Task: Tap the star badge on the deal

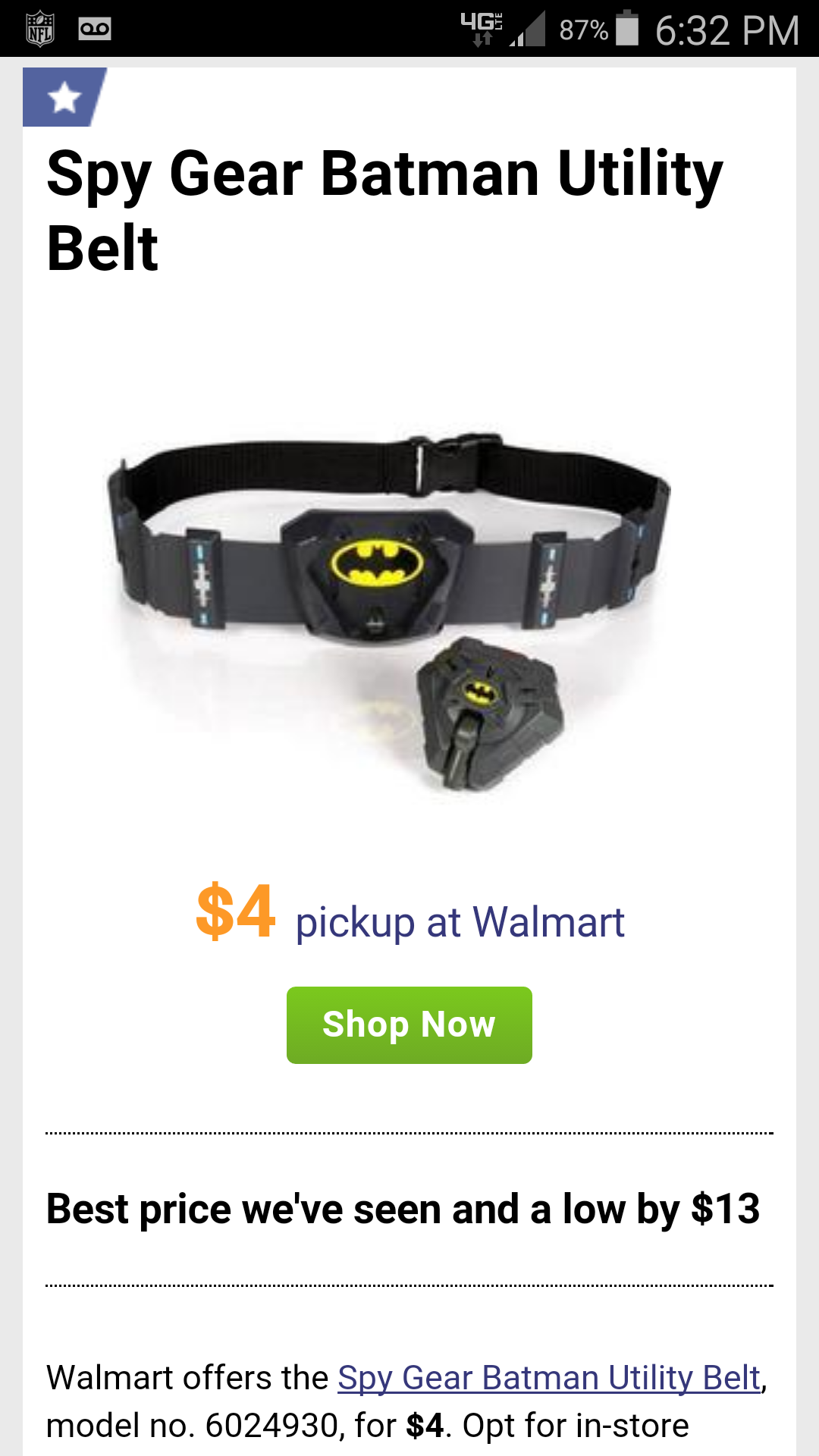Action: (x=64, y=97)
